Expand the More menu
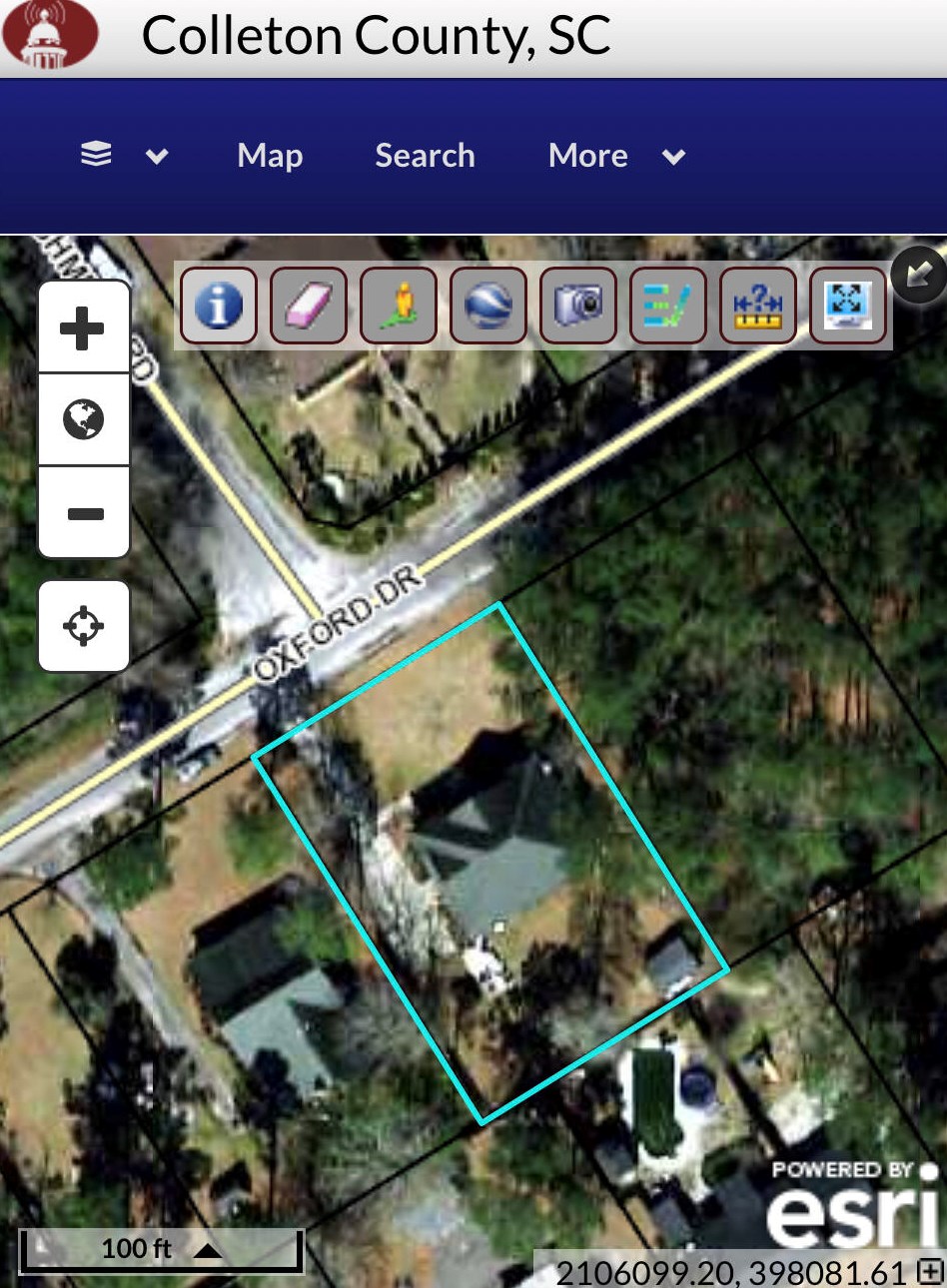 (615, 156)
